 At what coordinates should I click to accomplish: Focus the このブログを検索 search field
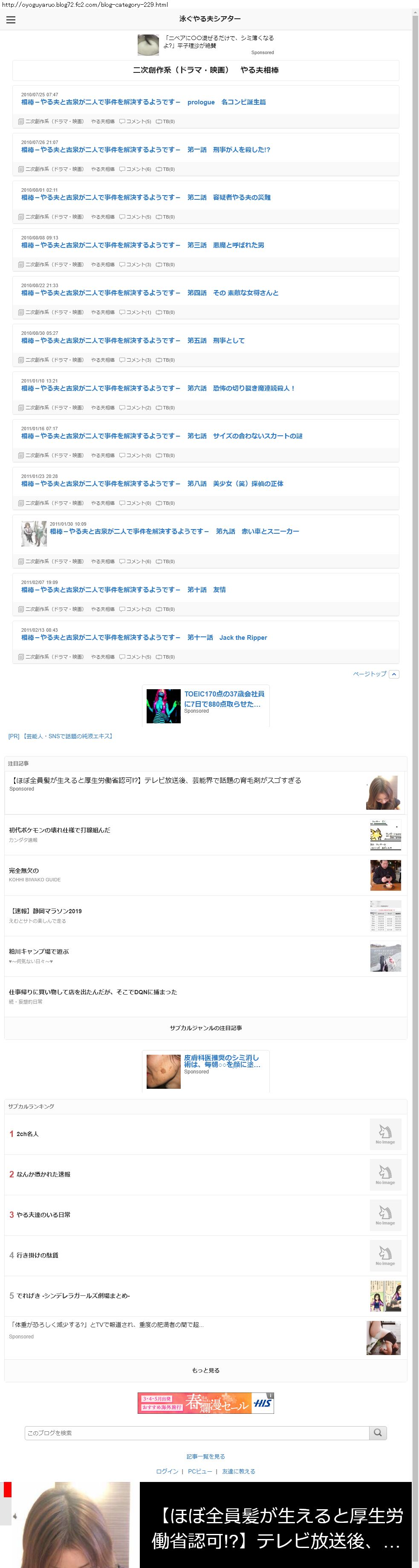[196, 1433]
